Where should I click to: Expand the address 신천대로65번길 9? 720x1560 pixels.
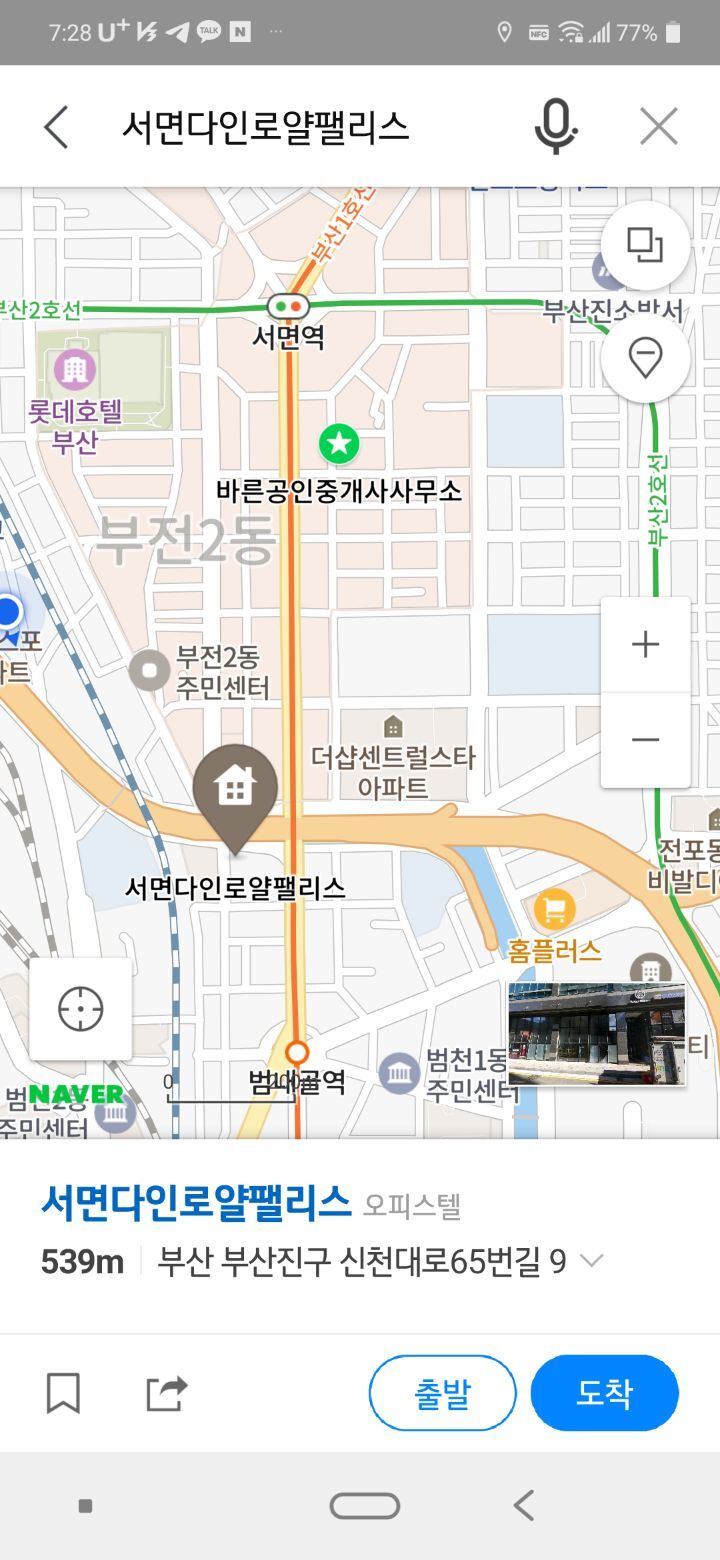(591, 1261)
